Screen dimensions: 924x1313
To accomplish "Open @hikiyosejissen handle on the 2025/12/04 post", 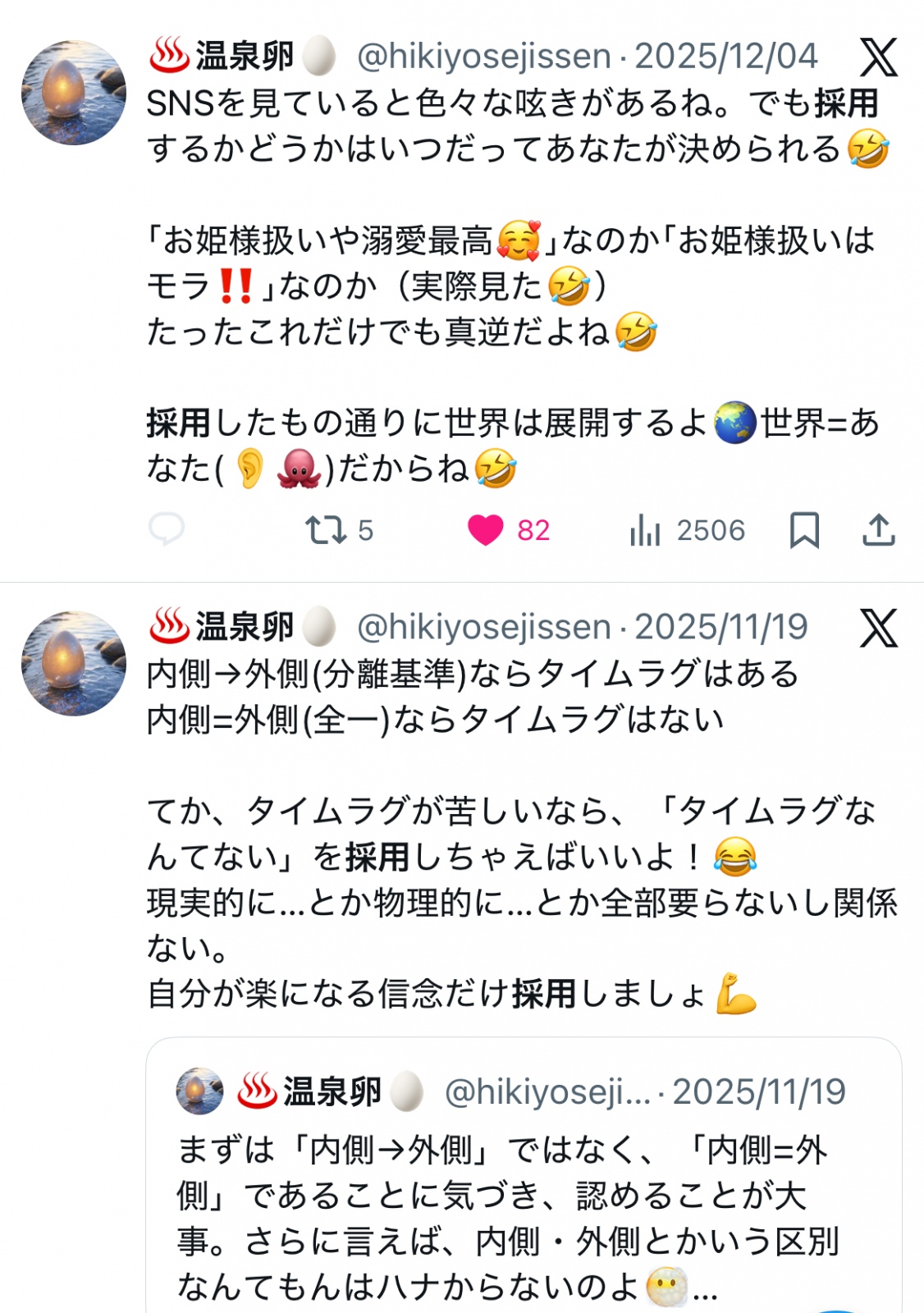I will click(x=483, y=57).
